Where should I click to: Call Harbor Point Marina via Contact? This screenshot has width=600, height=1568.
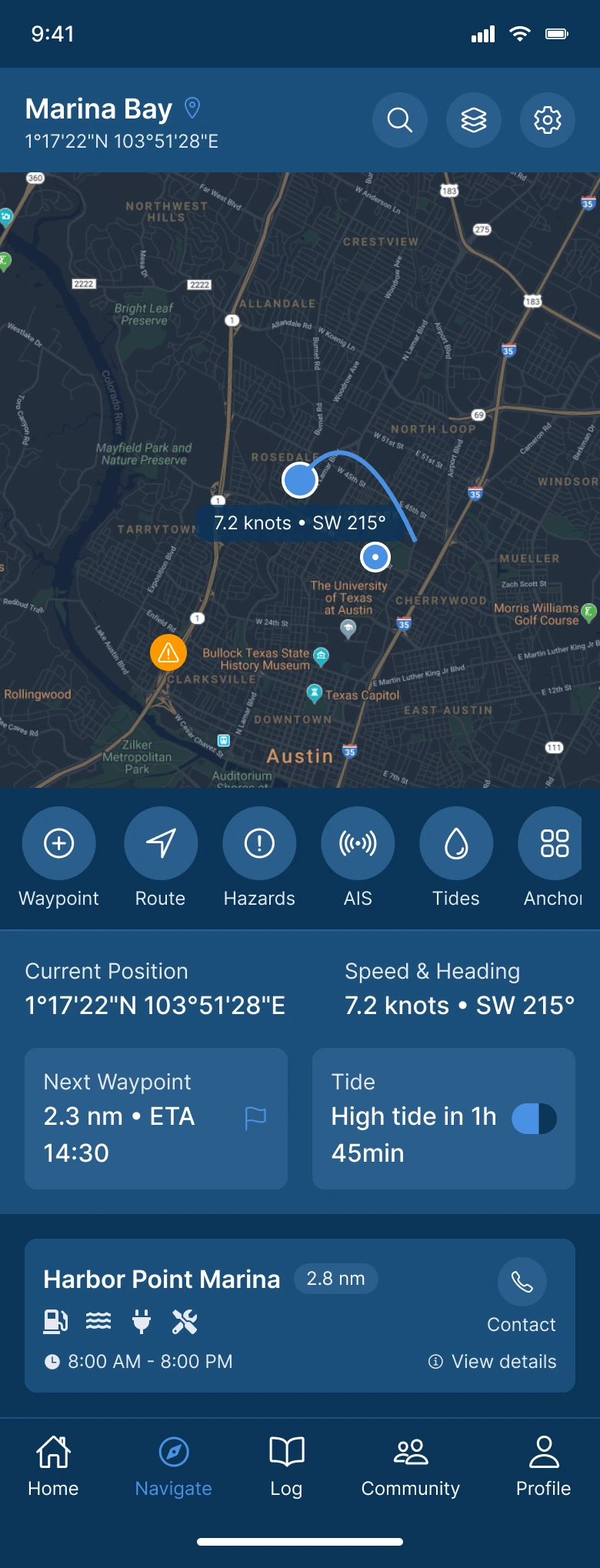(522, 1282)
